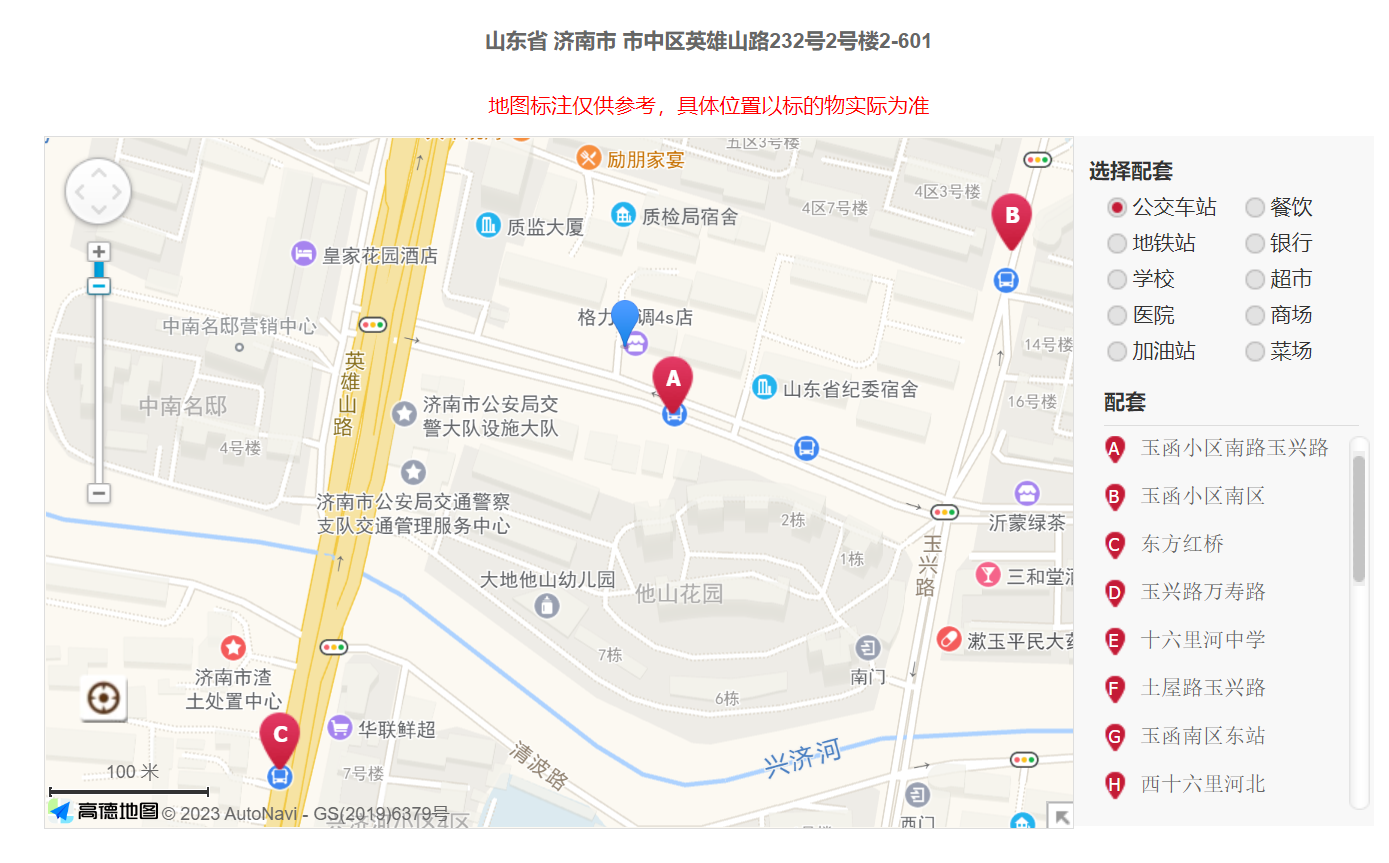The height and width of the screenshot is (863, 1389).
Task: Select 超市 radio button
Action: coord(1255,280)
